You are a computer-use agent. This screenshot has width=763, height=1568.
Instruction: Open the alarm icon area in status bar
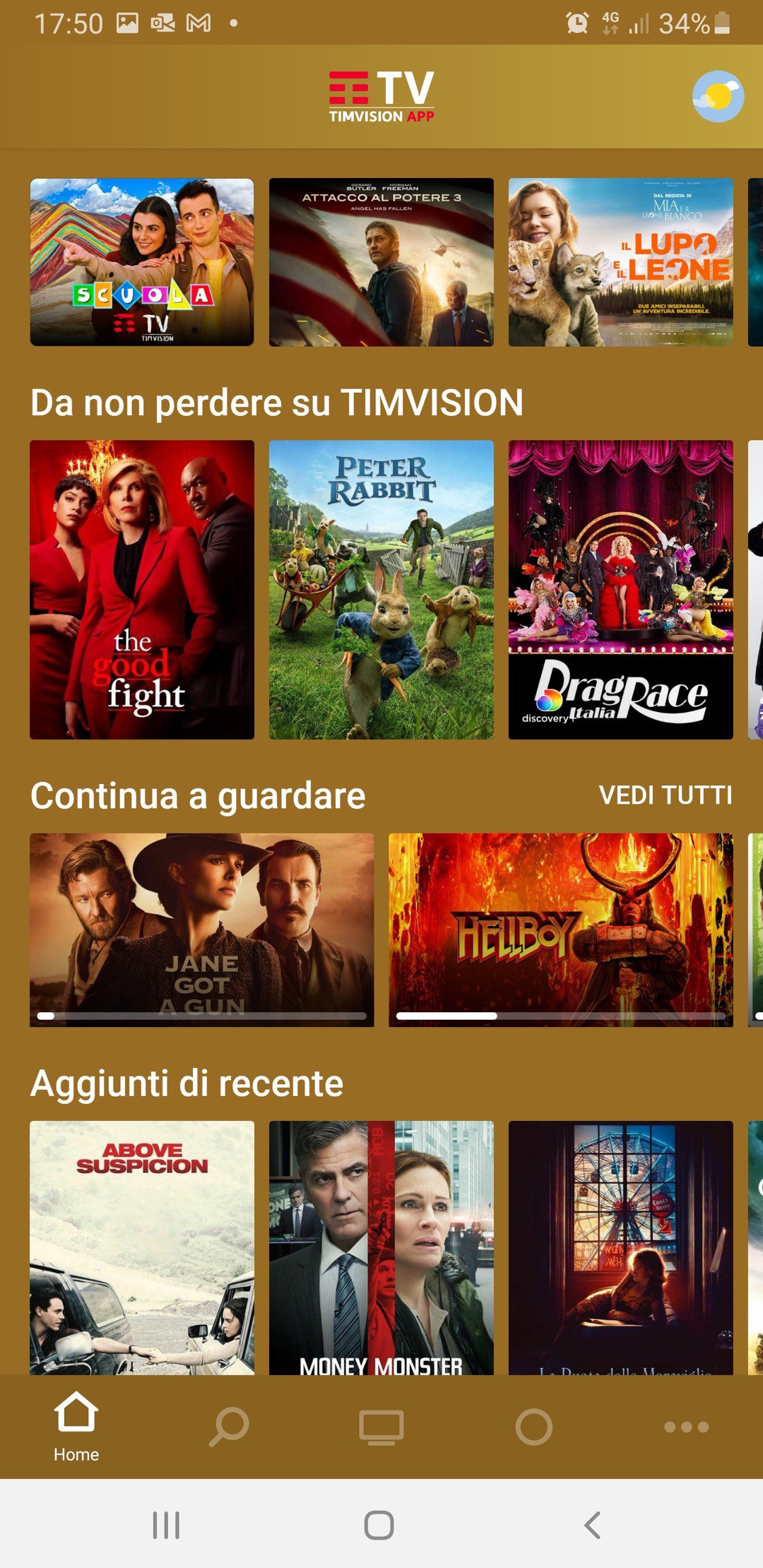point(576,23)
